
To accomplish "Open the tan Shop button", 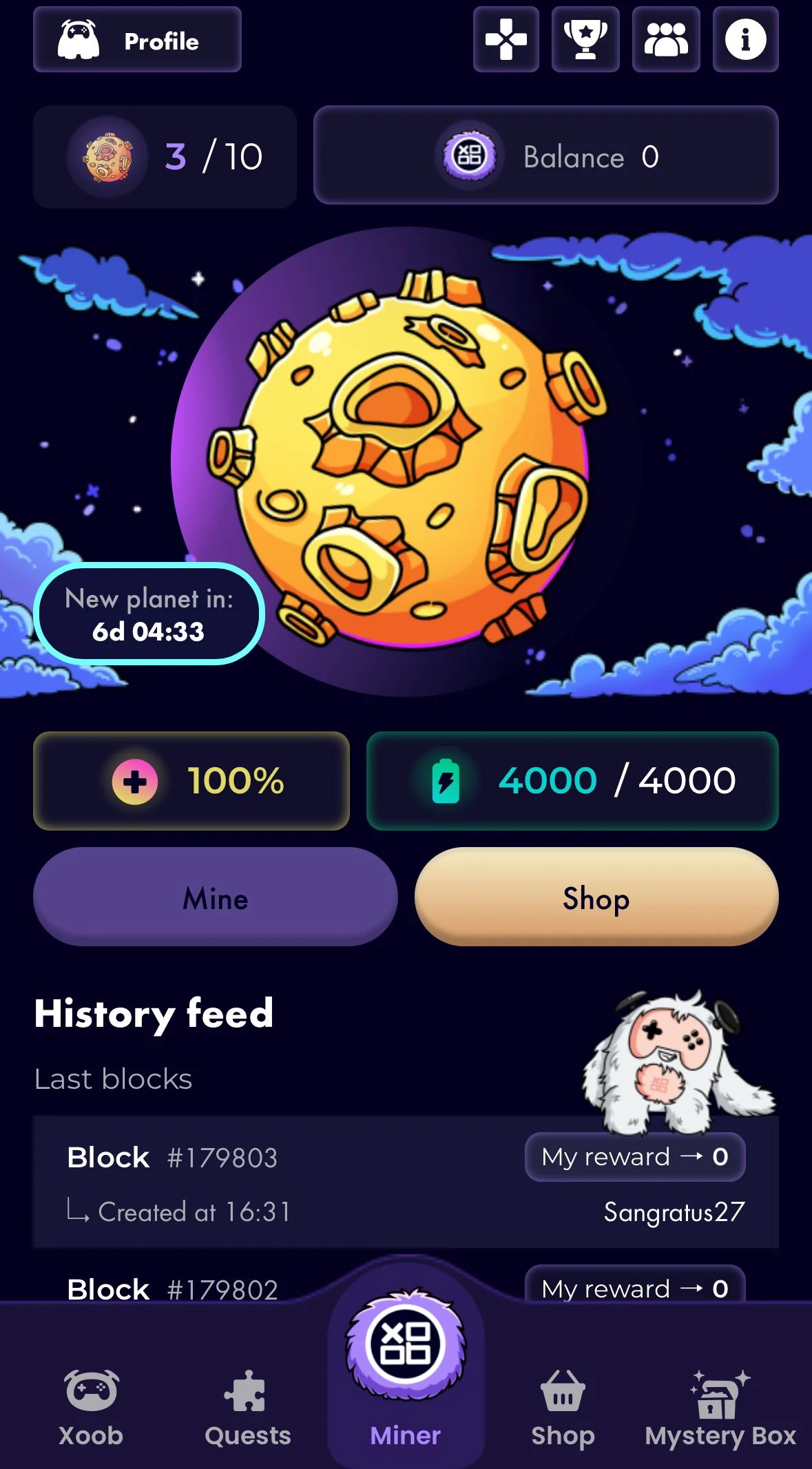I will [596, 897].
